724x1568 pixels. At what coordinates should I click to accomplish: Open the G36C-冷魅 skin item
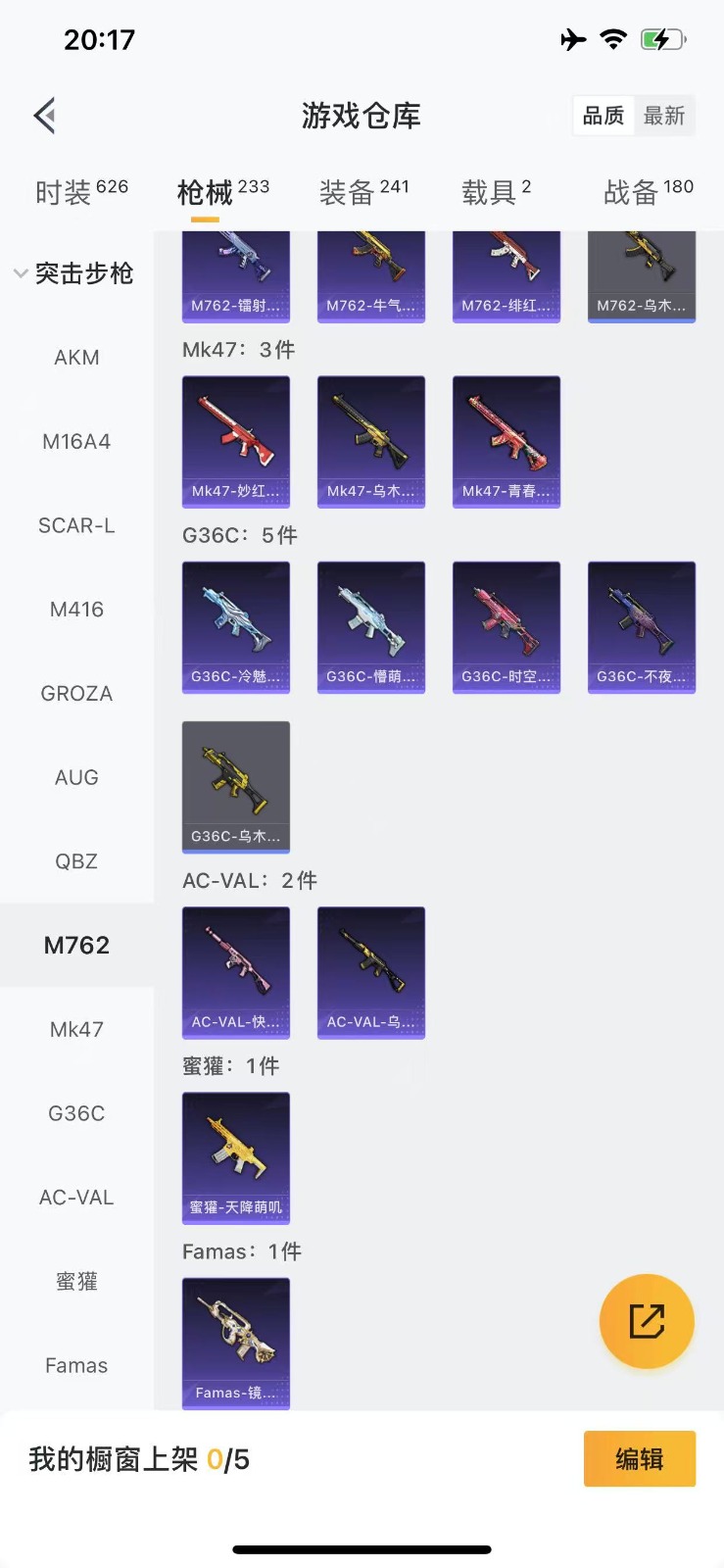click(x=236, y=626)
